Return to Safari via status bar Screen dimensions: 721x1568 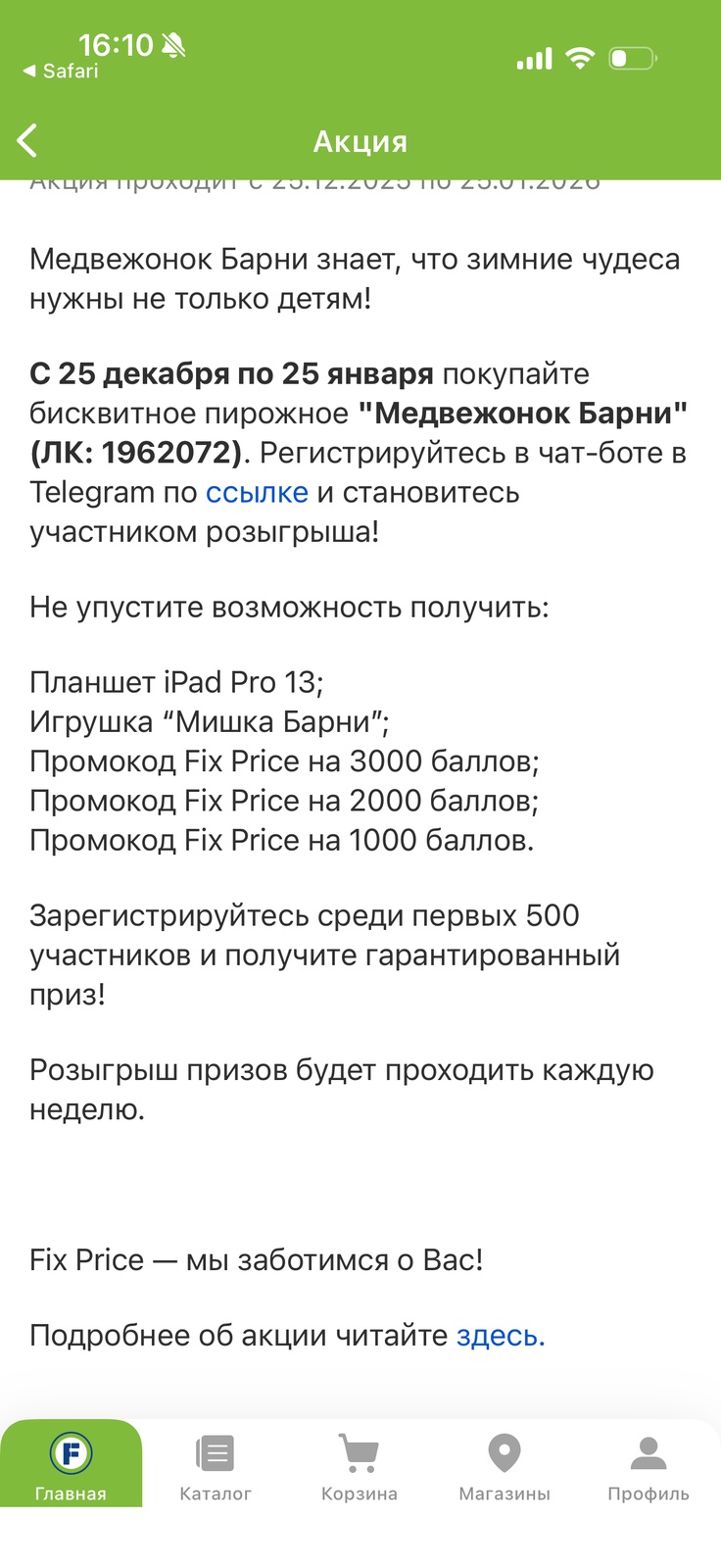[x=61, y=71]
